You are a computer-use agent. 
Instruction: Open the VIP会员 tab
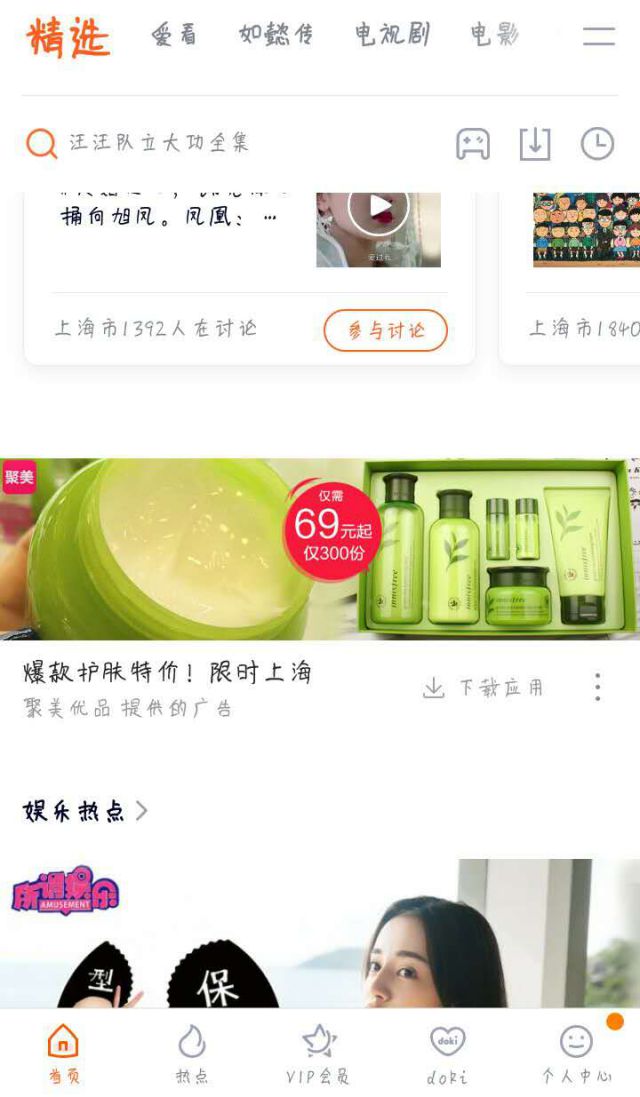tap(318, 1053)
